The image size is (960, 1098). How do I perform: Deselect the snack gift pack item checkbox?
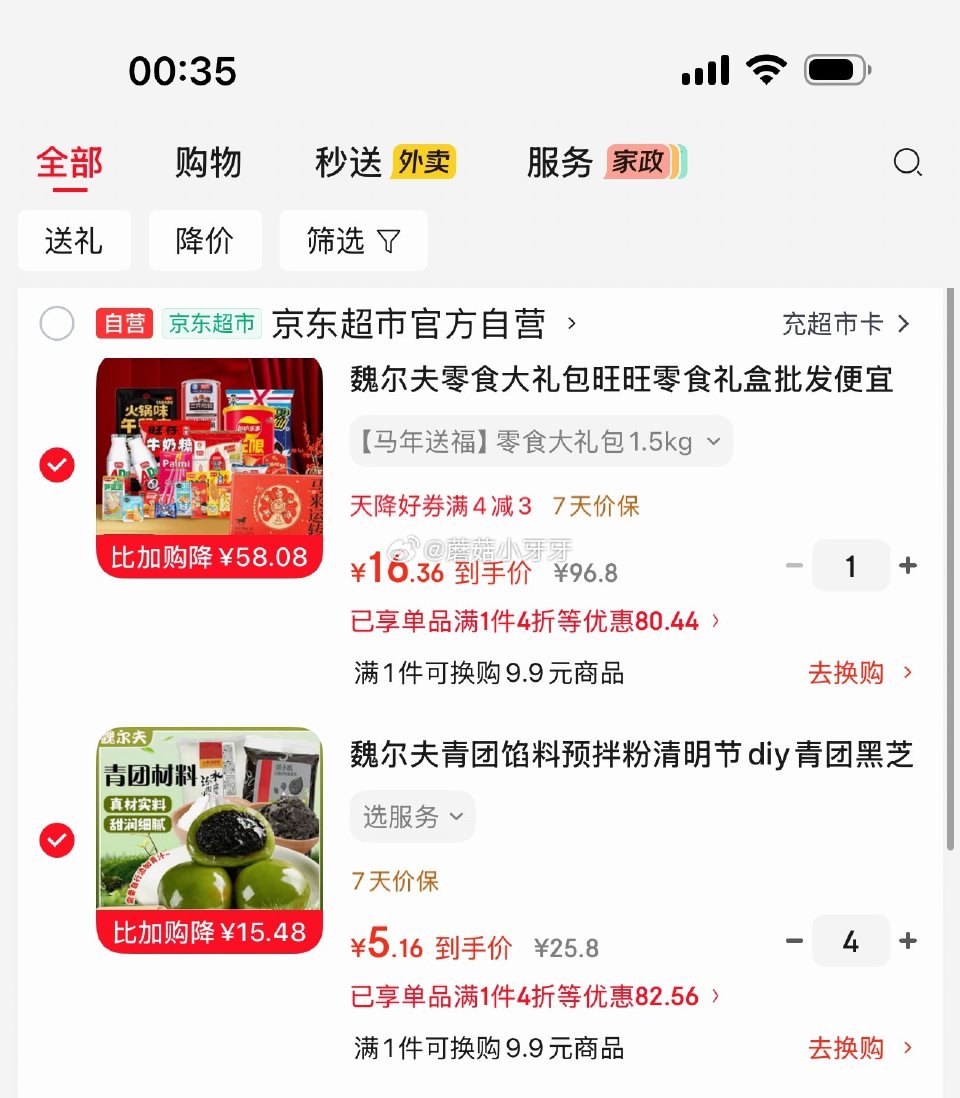click(57, 465)
